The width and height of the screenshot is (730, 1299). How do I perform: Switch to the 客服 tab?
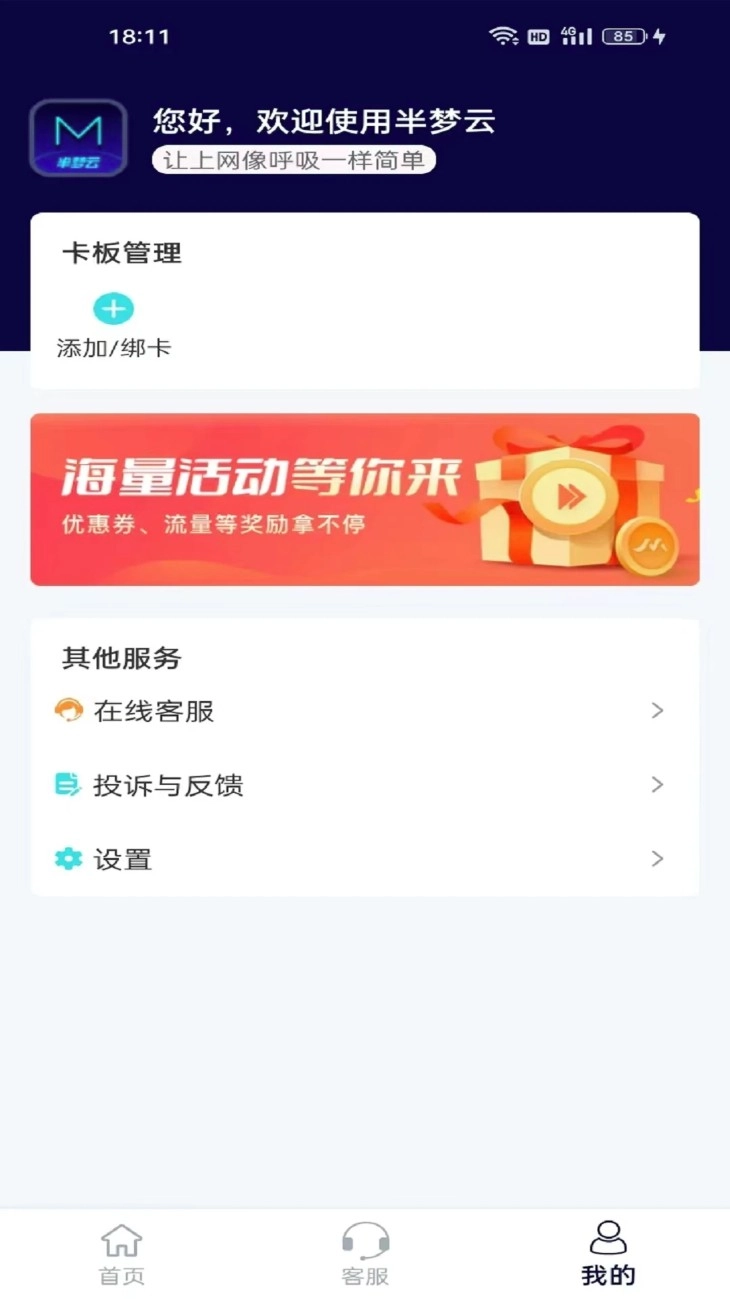coord(364,1255)
